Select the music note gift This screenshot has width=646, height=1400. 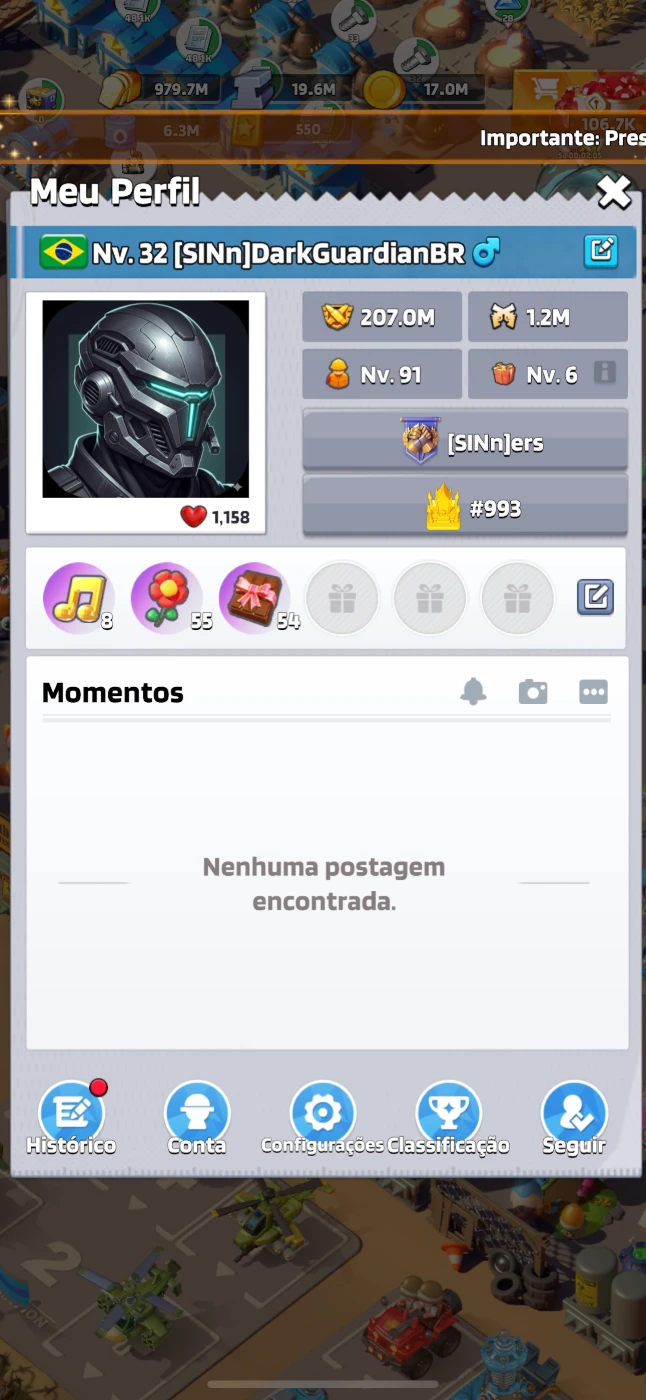(75, 597)
